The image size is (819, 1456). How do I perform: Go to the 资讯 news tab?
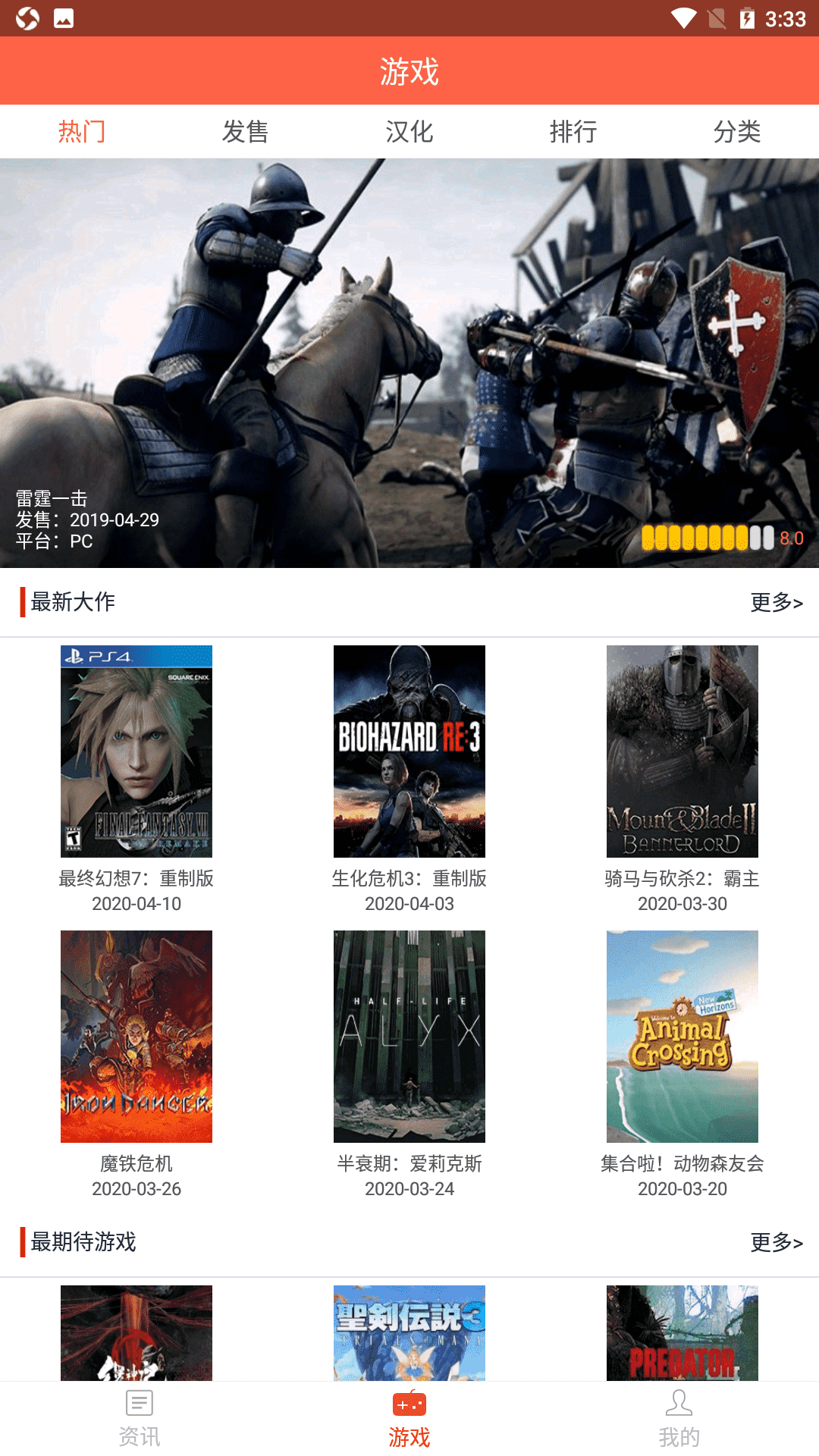tap(140, 1419)
